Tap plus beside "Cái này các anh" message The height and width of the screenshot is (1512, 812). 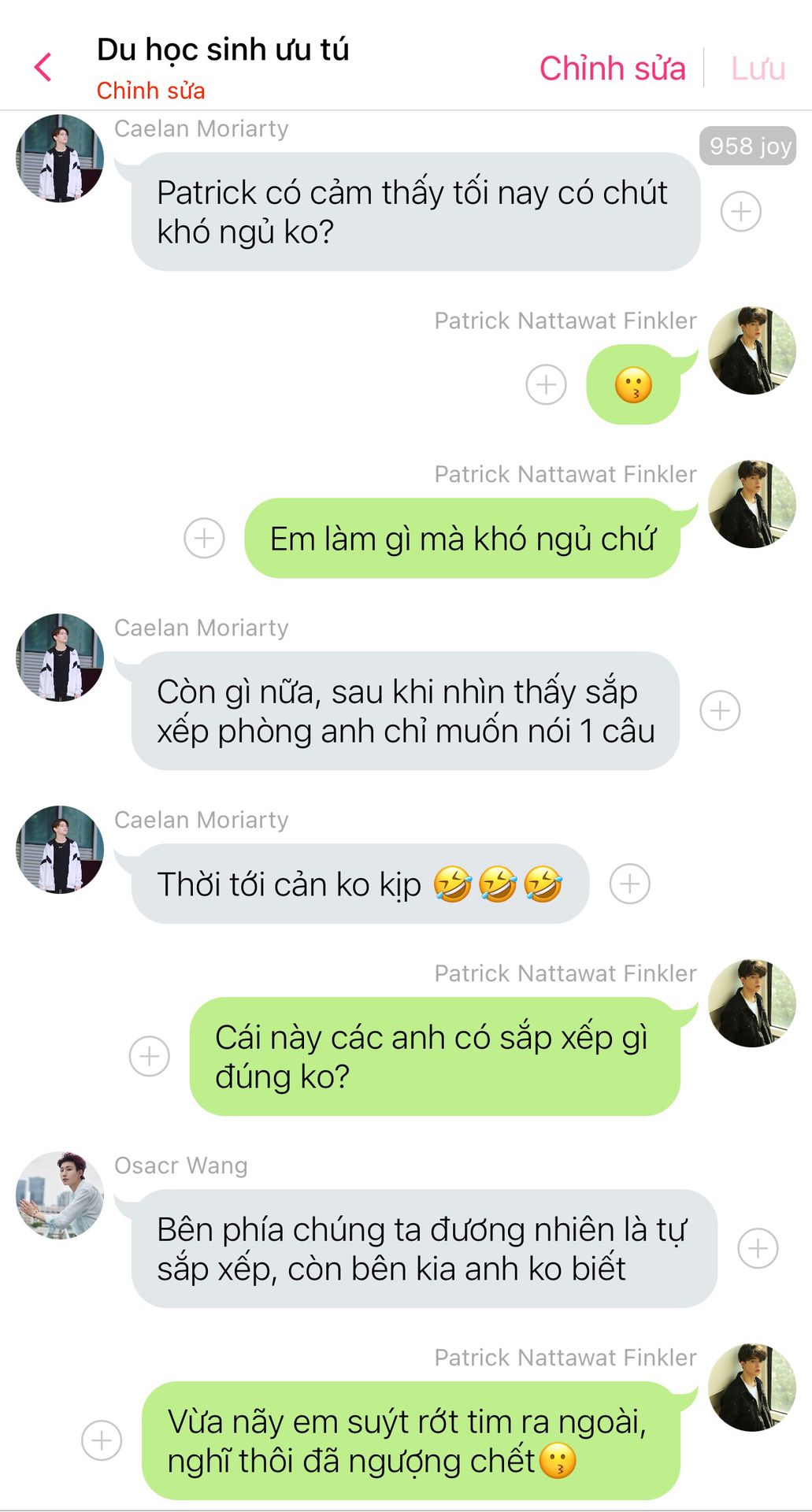coord(149,1056)
